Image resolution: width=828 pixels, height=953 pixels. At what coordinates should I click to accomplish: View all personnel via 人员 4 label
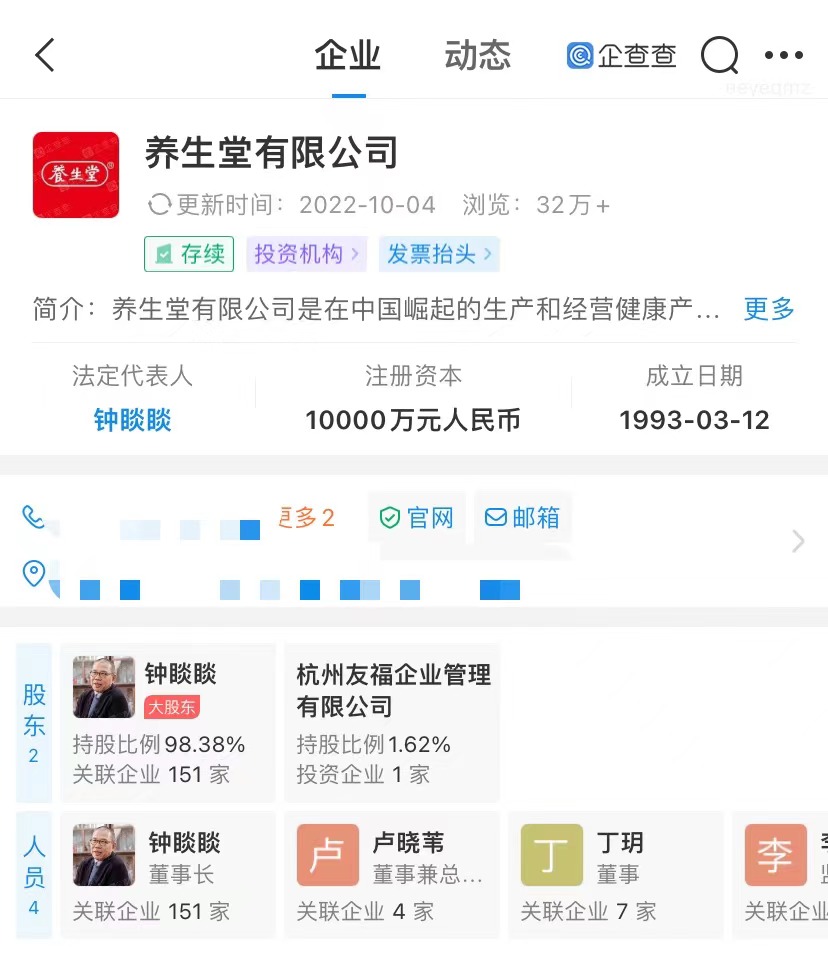pos(34,875)
